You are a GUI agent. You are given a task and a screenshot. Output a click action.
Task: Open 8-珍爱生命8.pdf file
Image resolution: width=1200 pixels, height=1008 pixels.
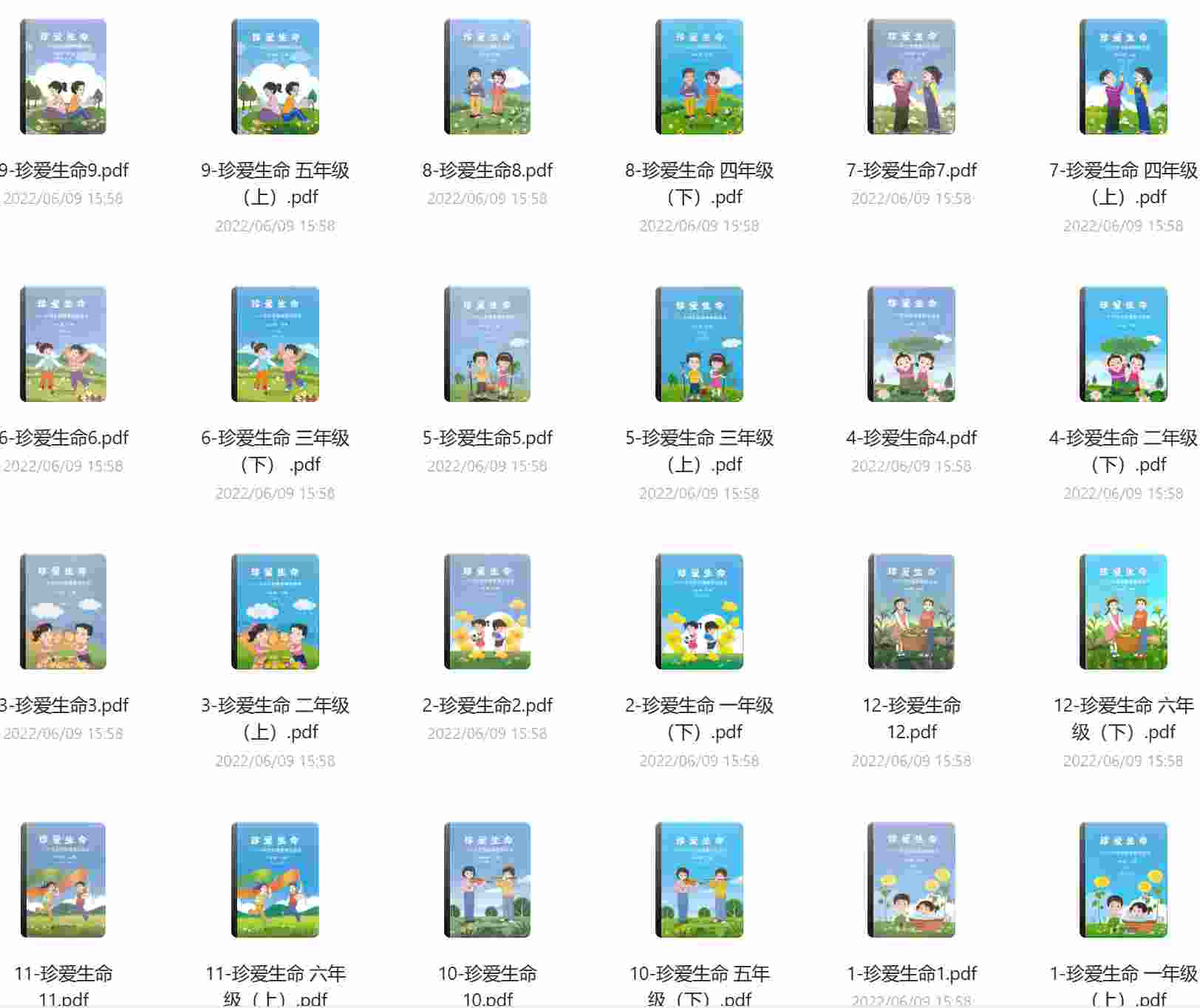click(487, 77)
